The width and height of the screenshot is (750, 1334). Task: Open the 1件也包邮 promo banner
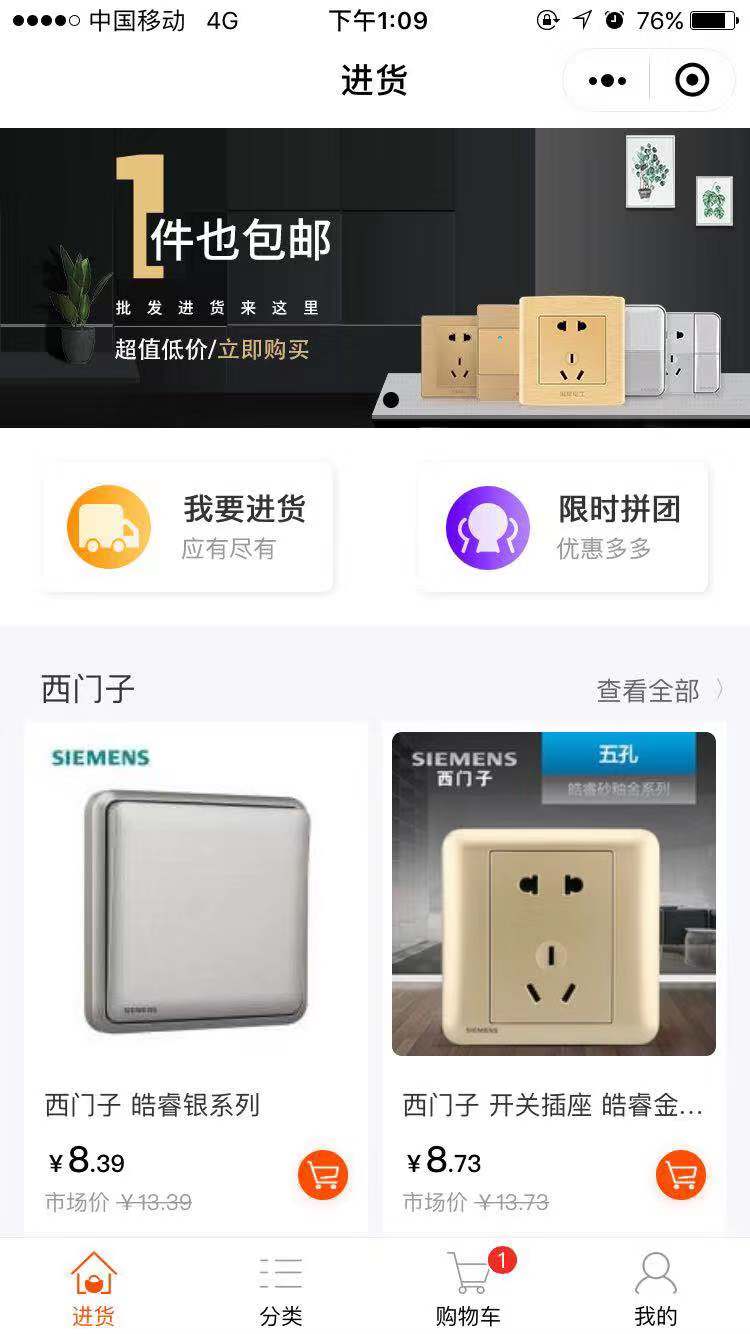coord(375,278)
